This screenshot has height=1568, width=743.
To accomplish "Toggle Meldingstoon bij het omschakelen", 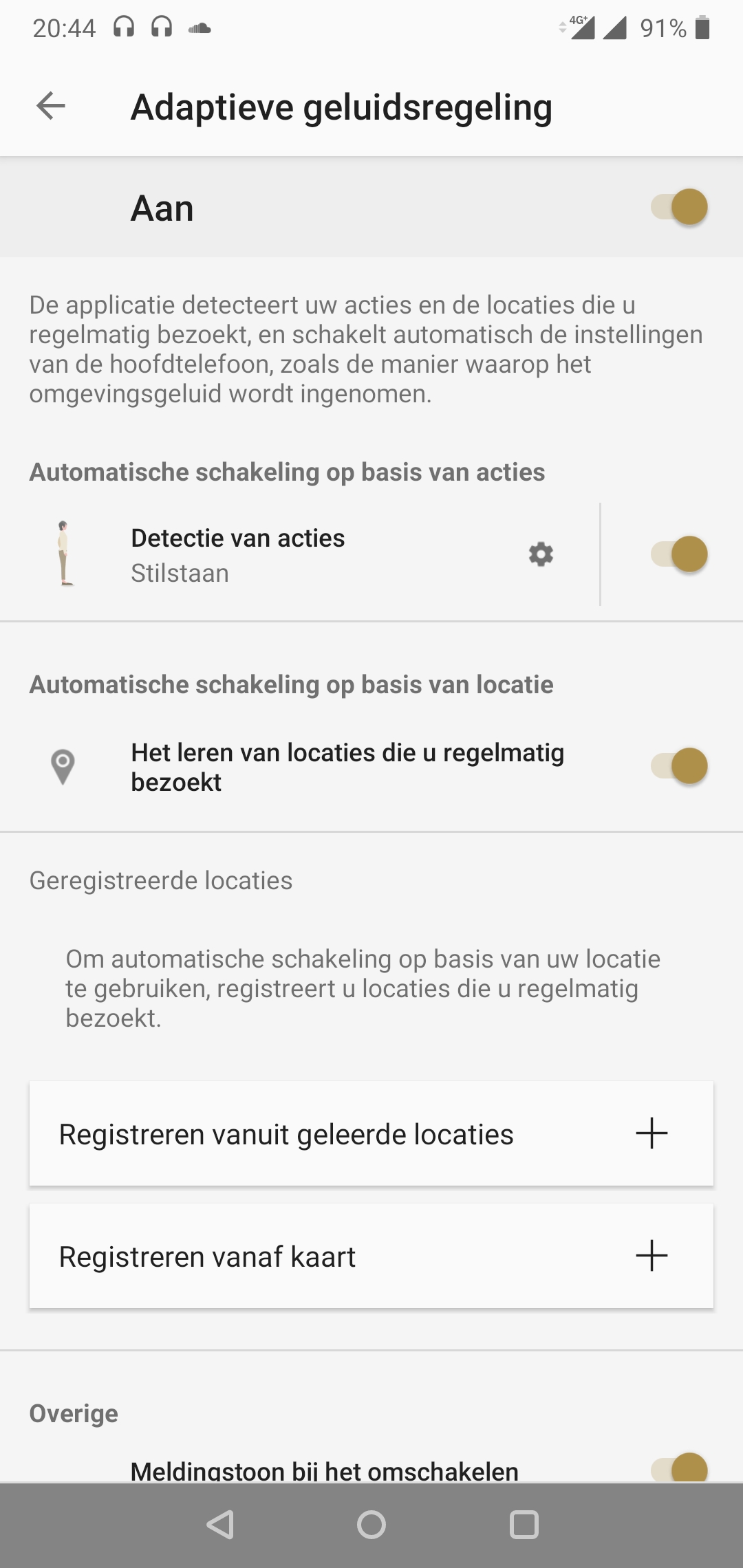I will [679, 1468].
